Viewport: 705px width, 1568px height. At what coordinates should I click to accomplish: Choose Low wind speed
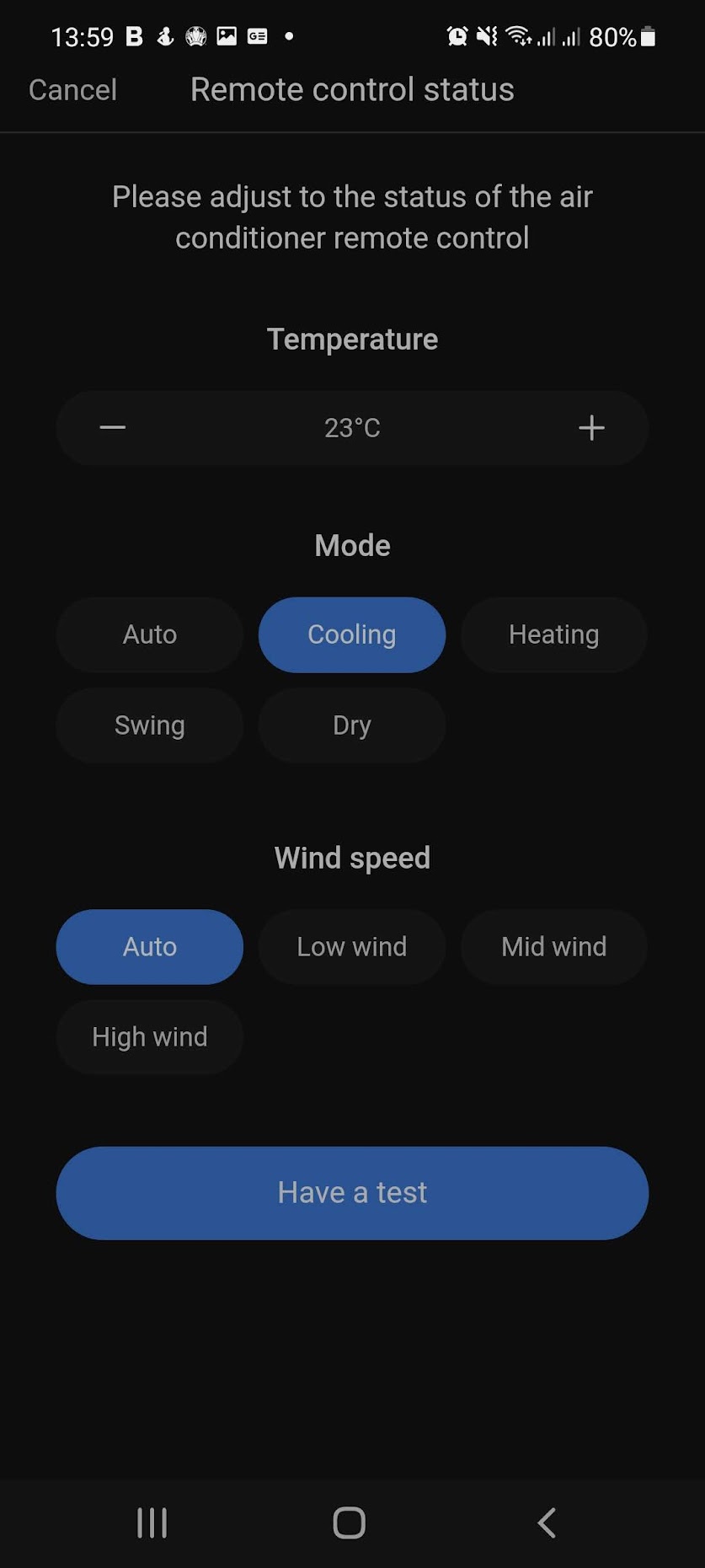point(352,947)
